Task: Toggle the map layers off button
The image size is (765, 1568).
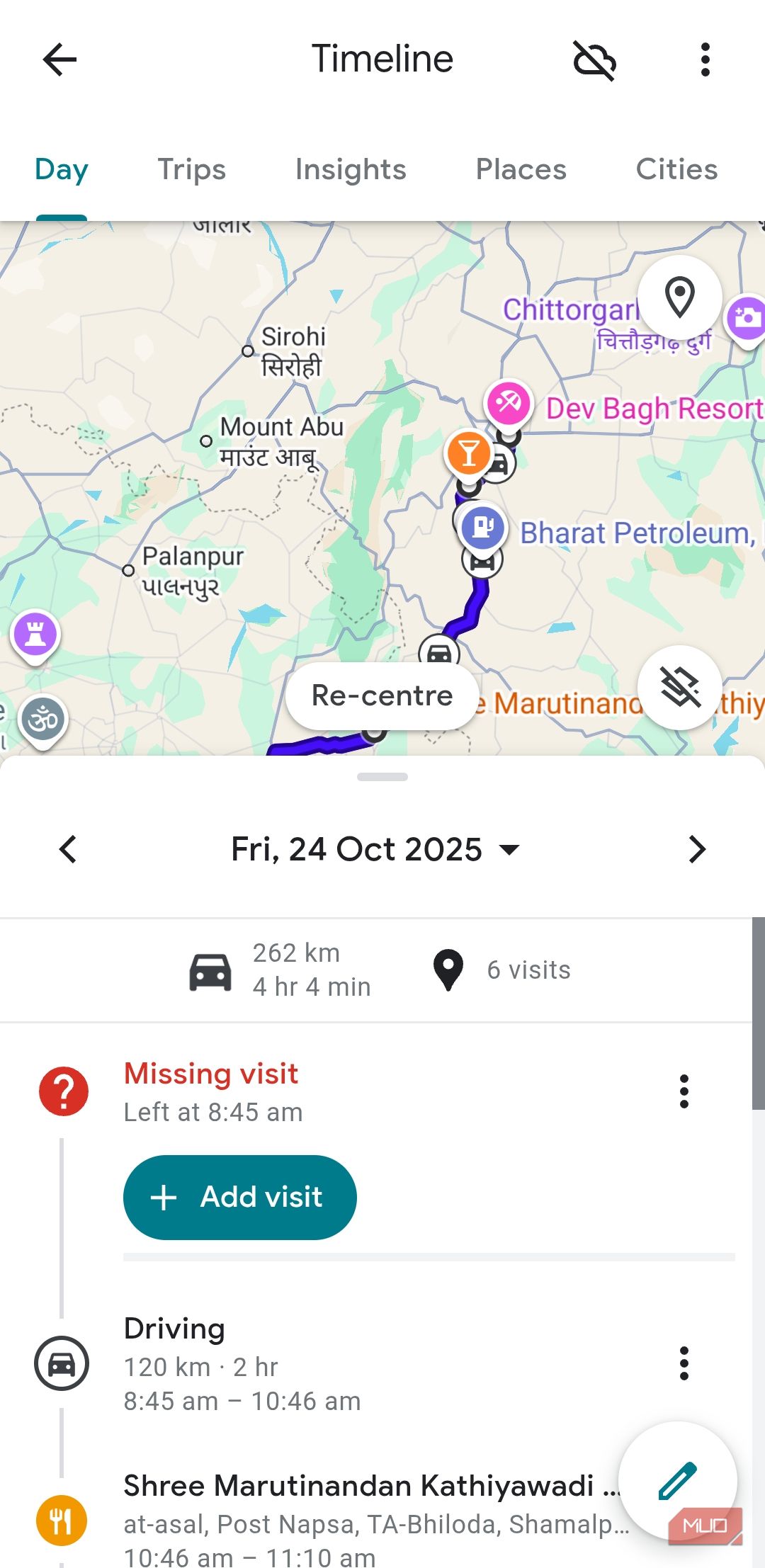Action: (x=679, y=687)
